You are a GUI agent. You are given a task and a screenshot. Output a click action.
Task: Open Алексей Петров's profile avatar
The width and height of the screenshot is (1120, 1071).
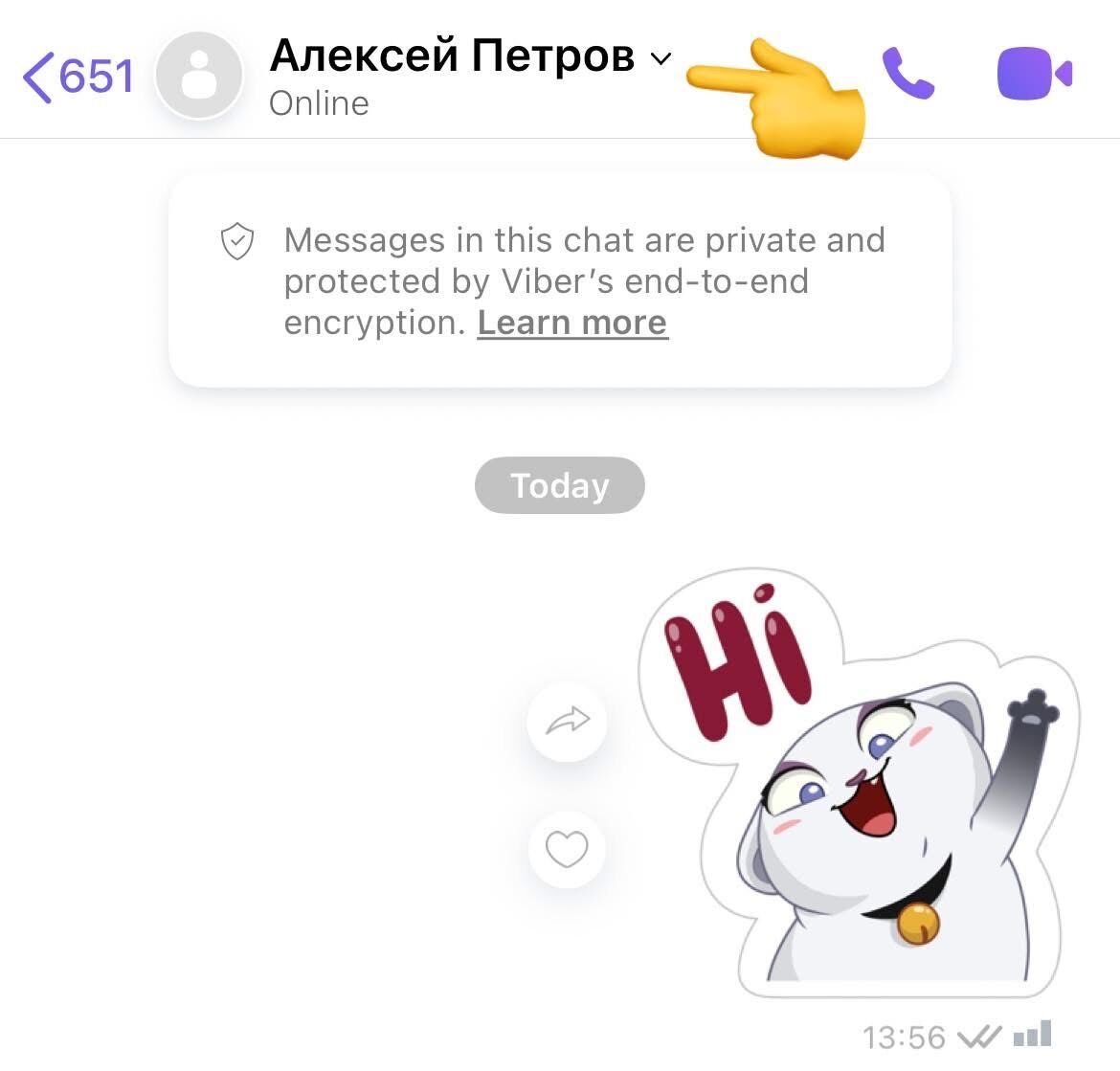pos(199,77)
